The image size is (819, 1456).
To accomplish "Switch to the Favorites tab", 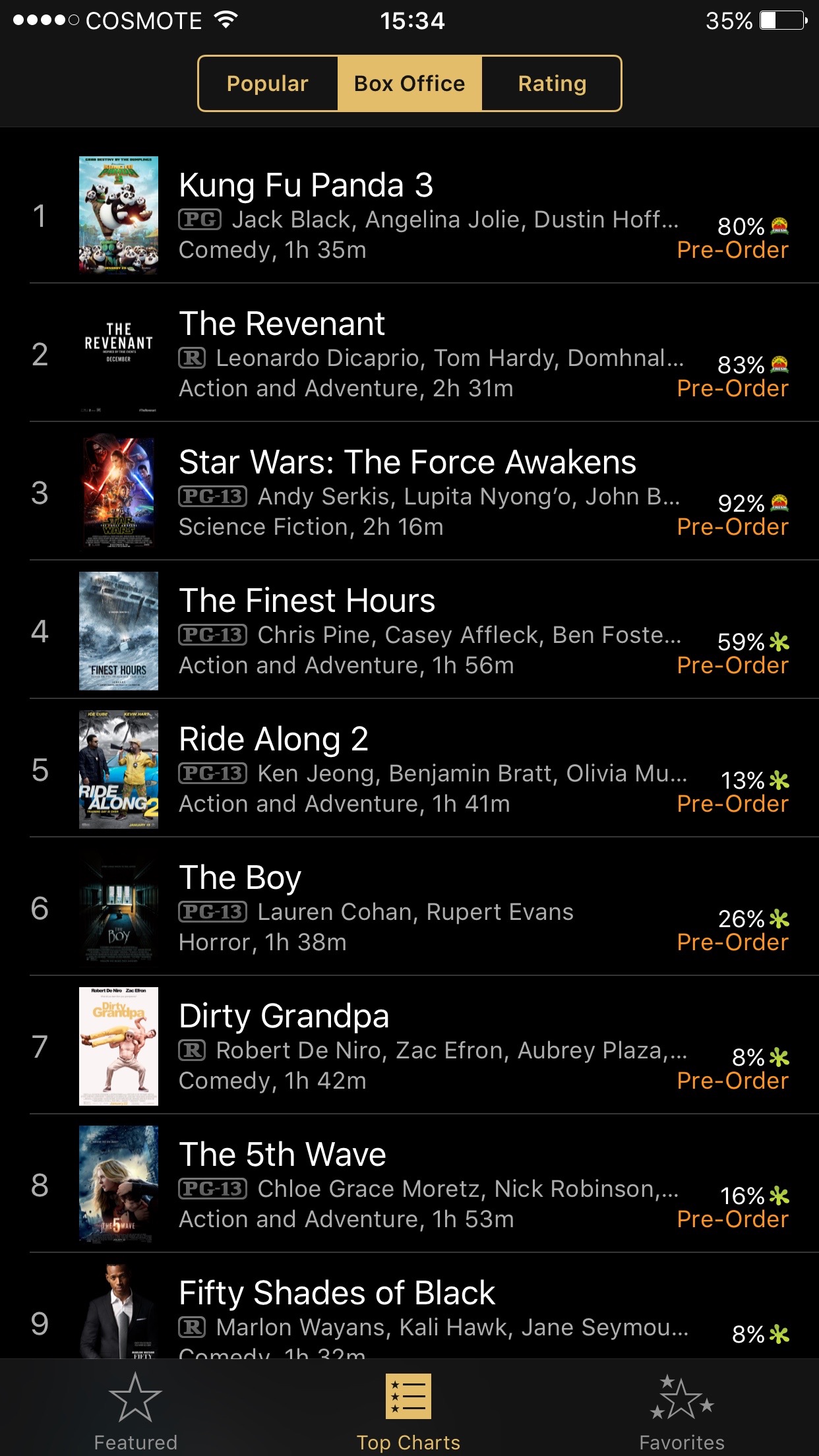I will pyautogui.click(x=682, y=1411).
